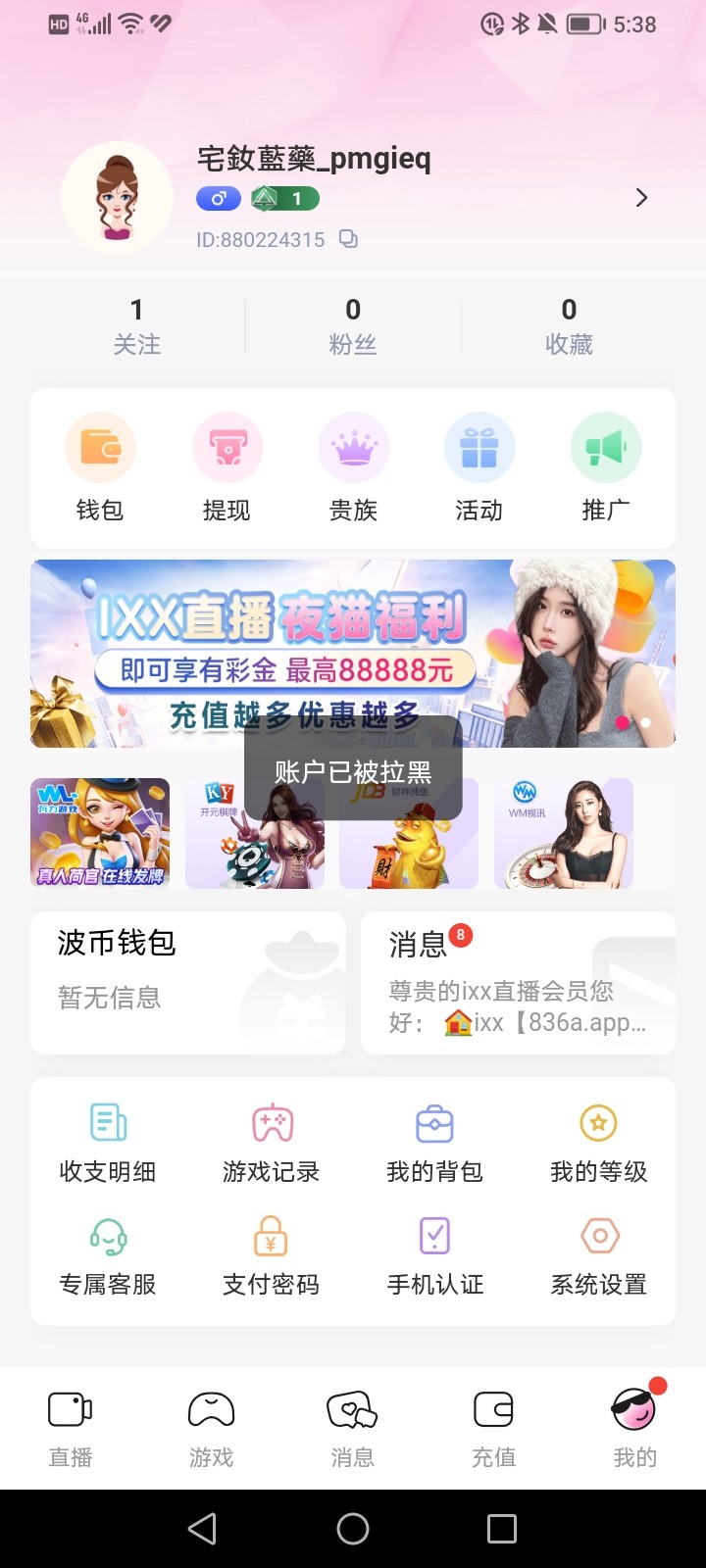The width and height of the screenshot is (706, 1568).
Task: Open the 钱包 wallet
Action: pyautogui.click(x=100, y=467)
